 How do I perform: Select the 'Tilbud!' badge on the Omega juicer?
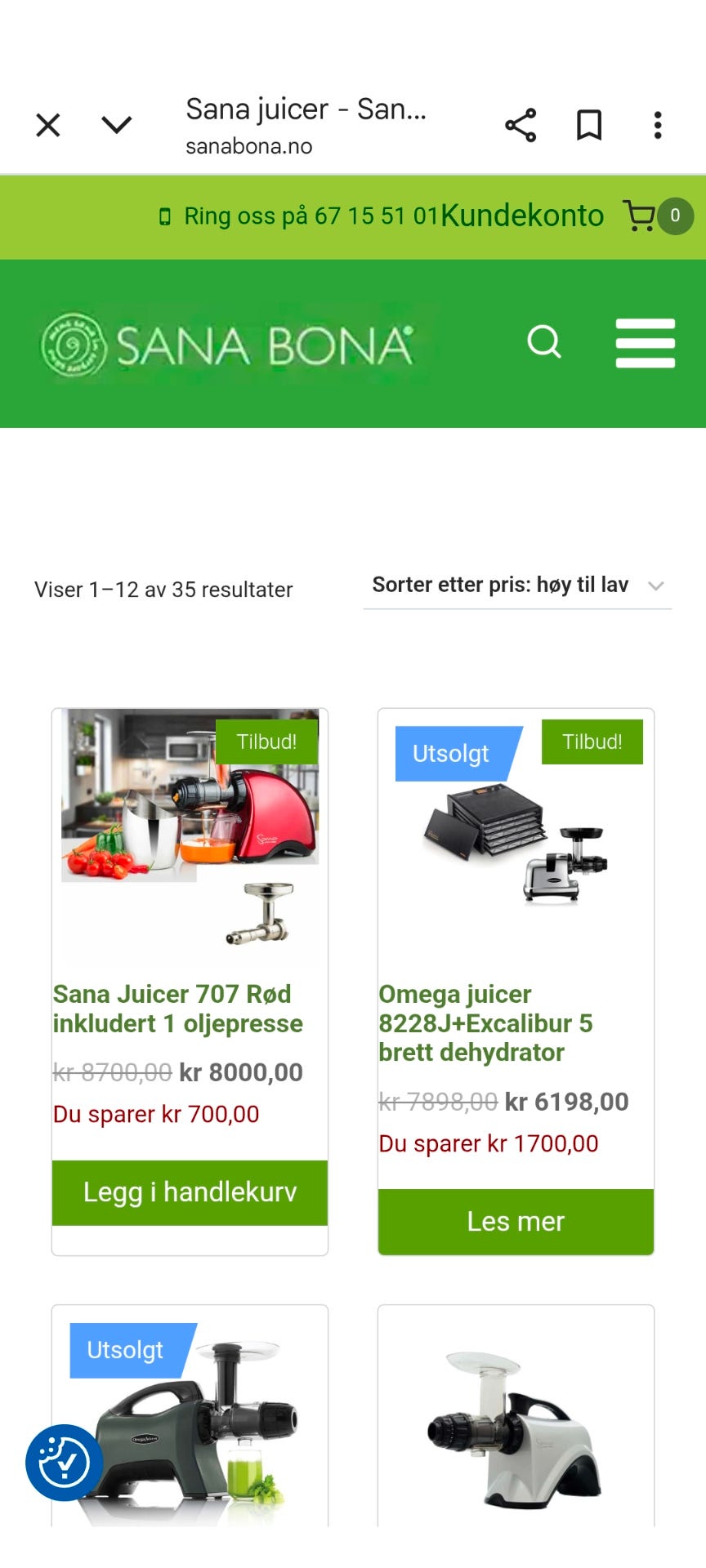tap(592, 742)
